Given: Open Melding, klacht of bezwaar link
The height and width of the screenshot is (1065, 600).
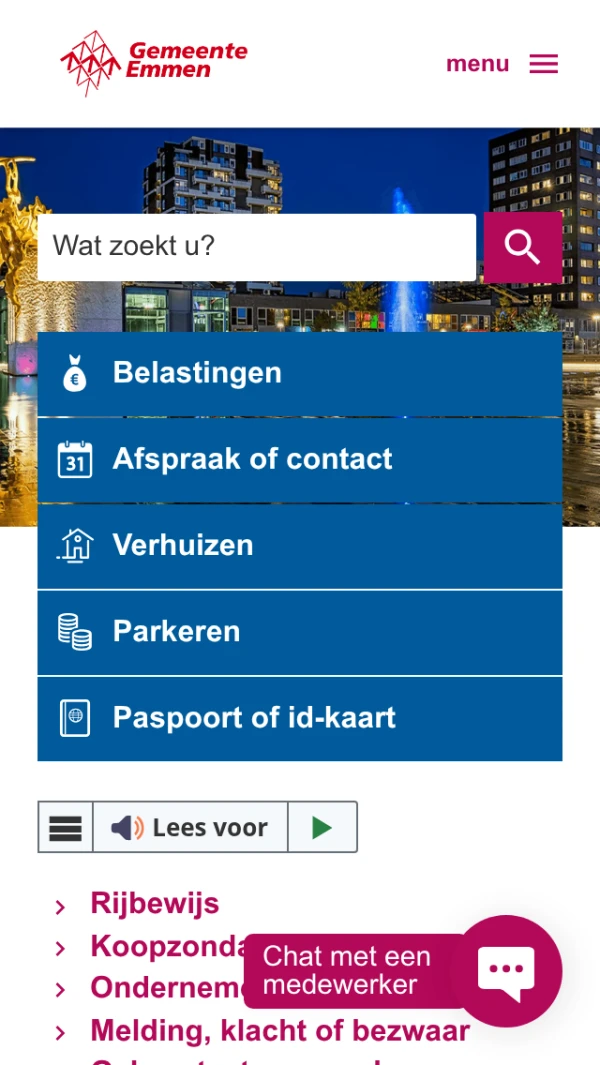Looking at the screenshot, I should [279, 1030].
